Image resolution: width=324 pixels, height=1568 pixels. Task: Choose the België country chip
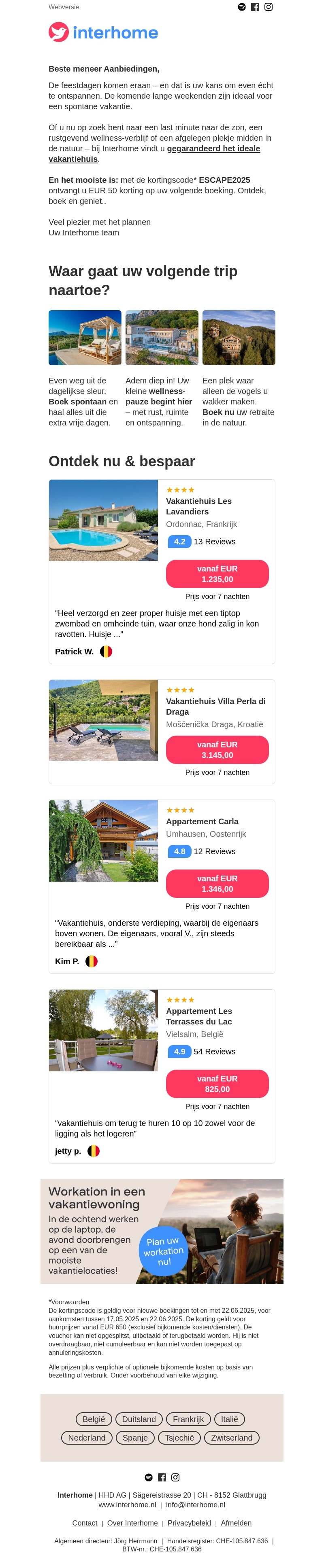click(x=94, y=1419)
